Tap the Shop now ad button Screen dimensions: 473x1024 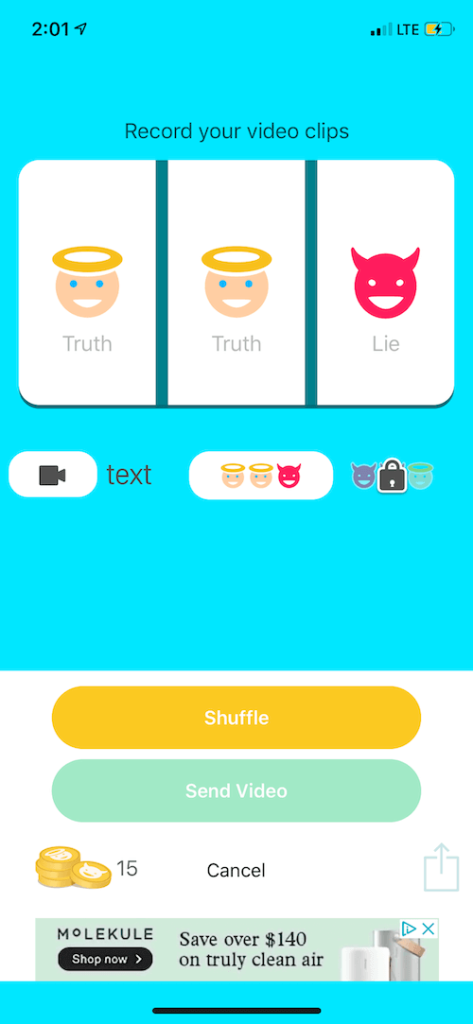tap(105, 959)
